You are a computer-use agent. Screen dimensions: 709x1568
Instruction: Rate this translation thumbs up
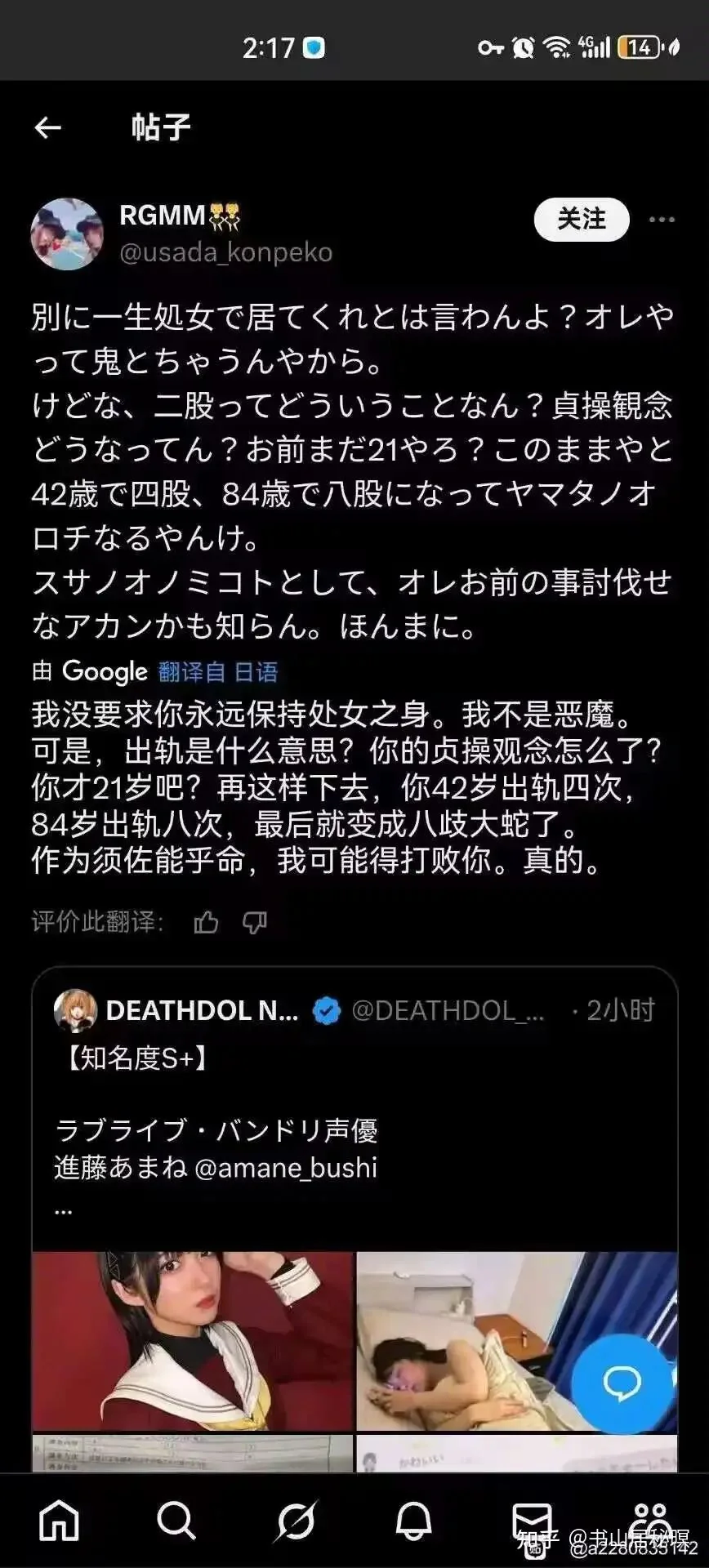tap(206, 923)
